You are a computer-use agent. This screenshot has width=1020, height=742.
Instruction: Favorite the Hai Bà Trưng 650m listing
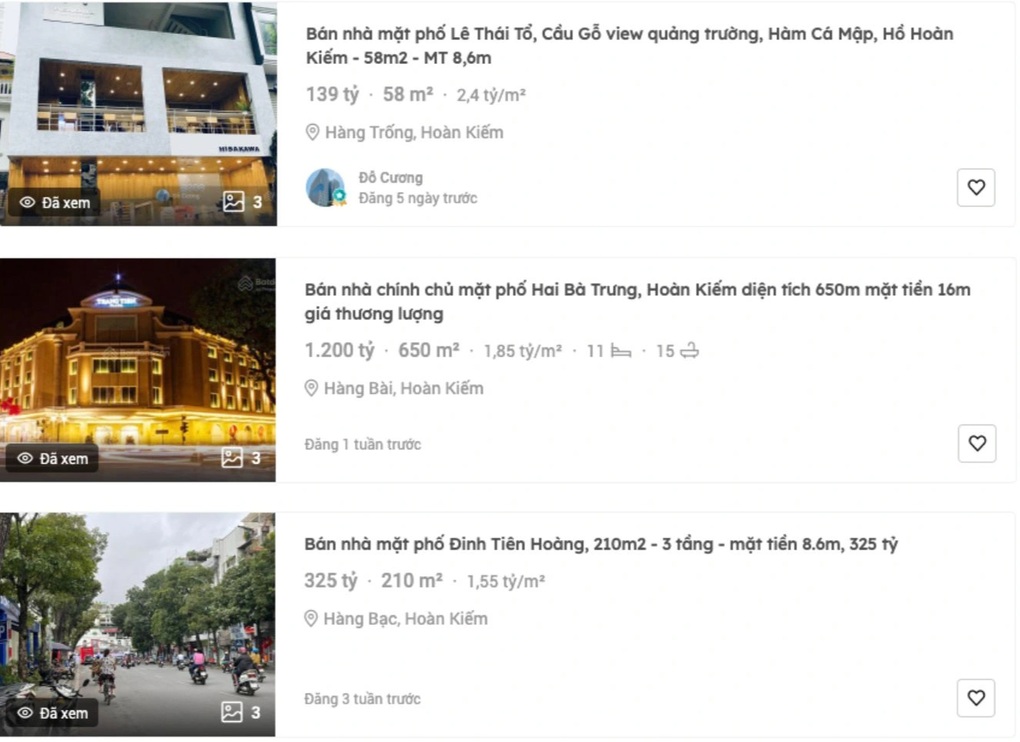[976, 443]
